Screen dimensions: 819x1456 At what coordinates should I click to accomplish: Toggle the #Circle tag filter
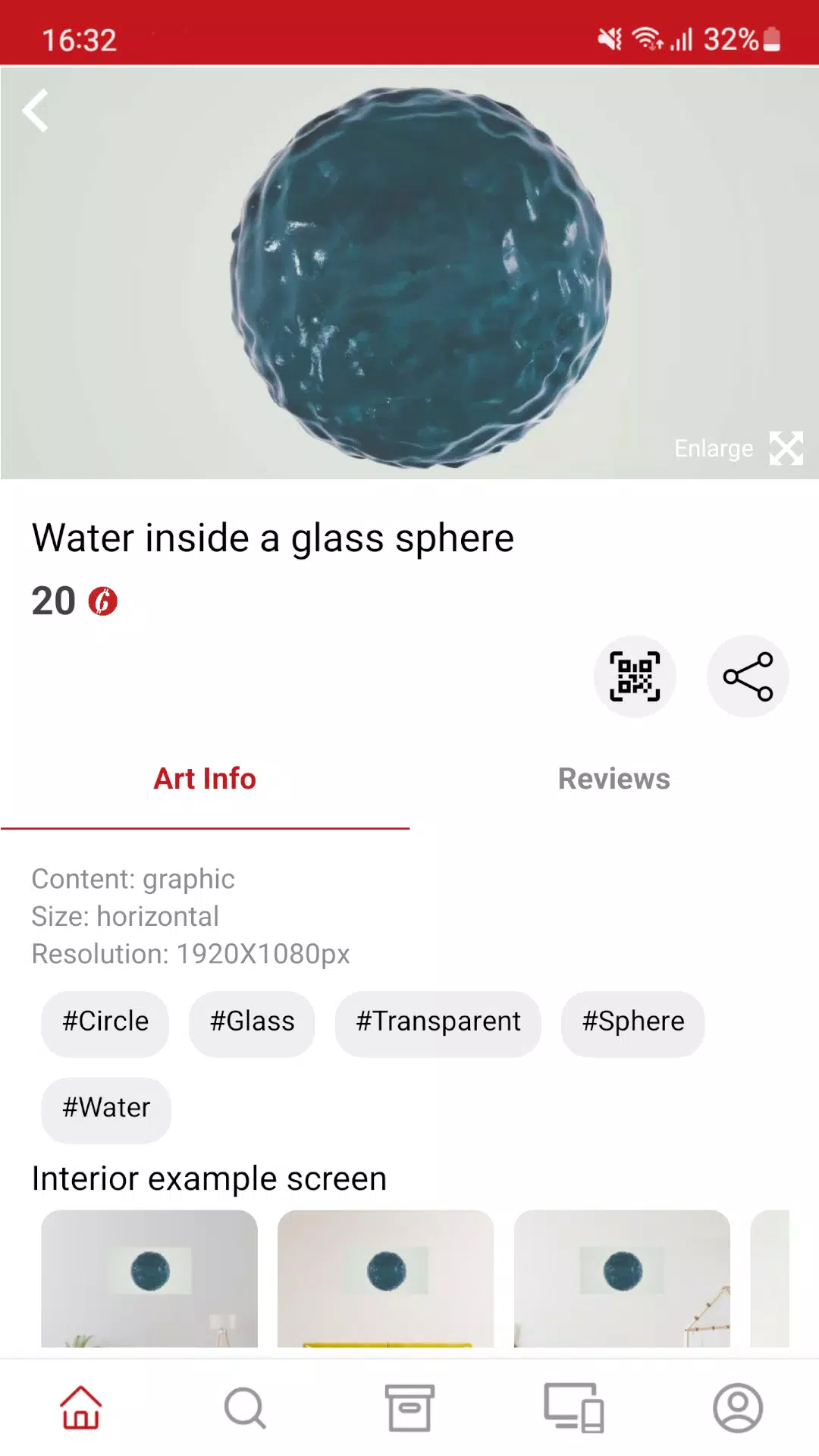click(105, 1022)
